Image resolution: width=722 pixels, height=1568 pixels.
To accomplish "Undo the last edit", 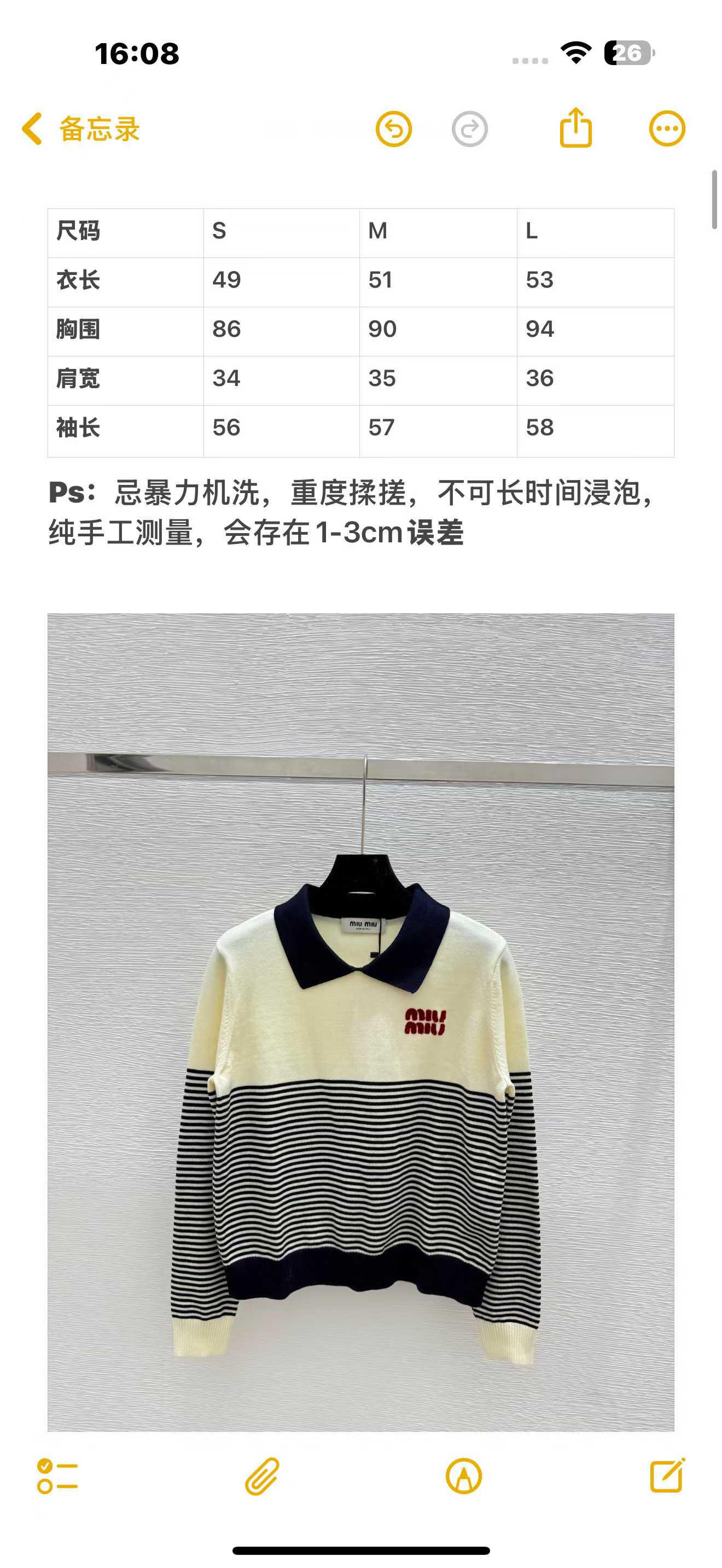I will coord(393,129).
